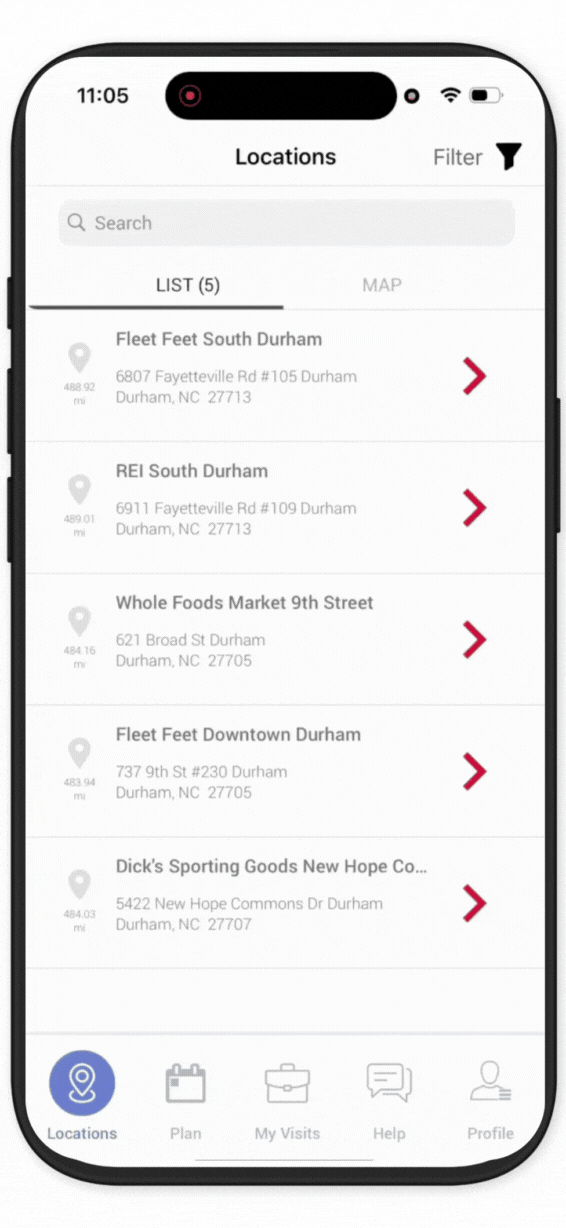Switch to the Help tab

(389, 1100)
